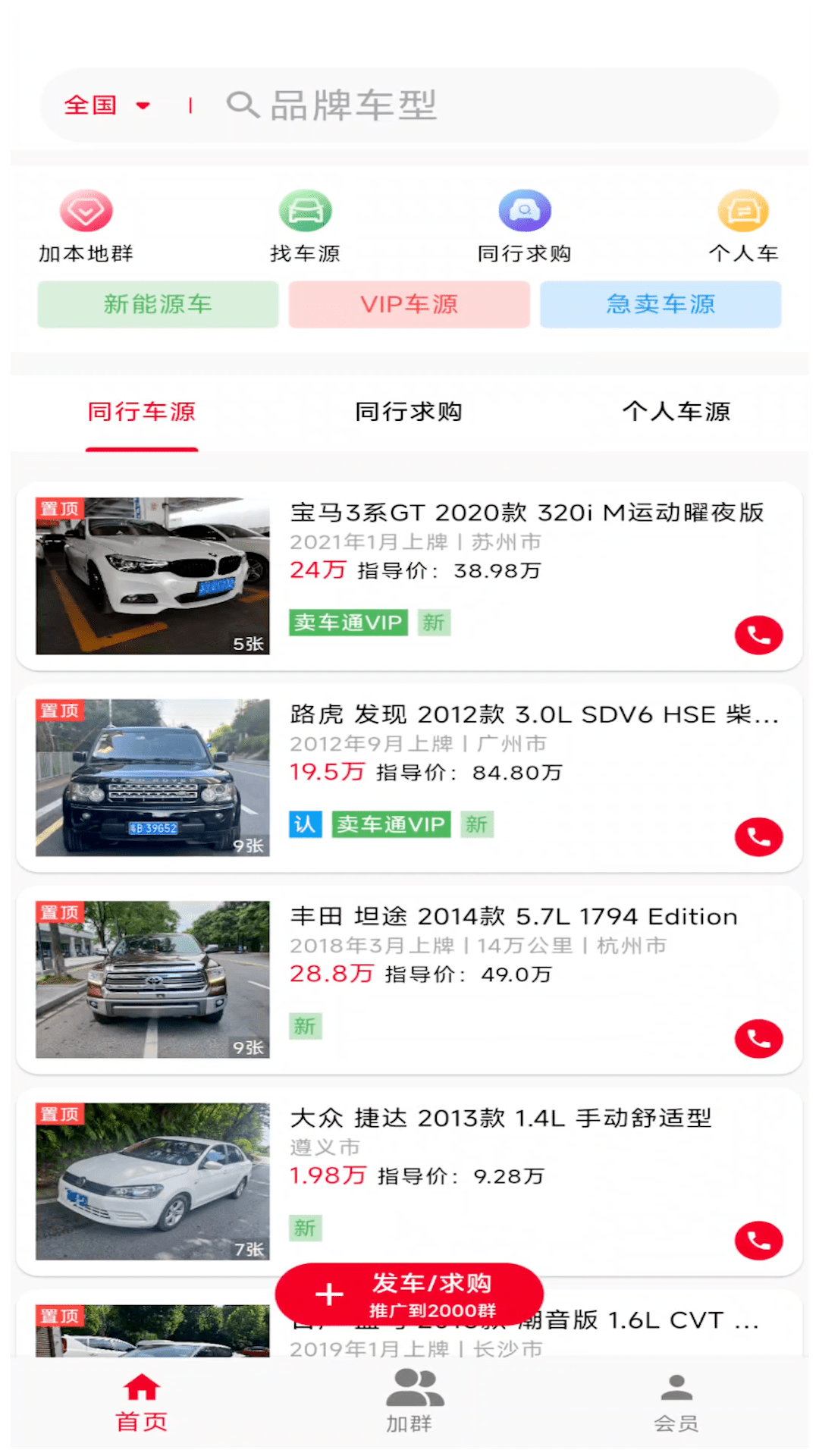Open the 丰田 坦途 2014款 listing
Screen dimensions: 819x1456
(x=513, y=917)
